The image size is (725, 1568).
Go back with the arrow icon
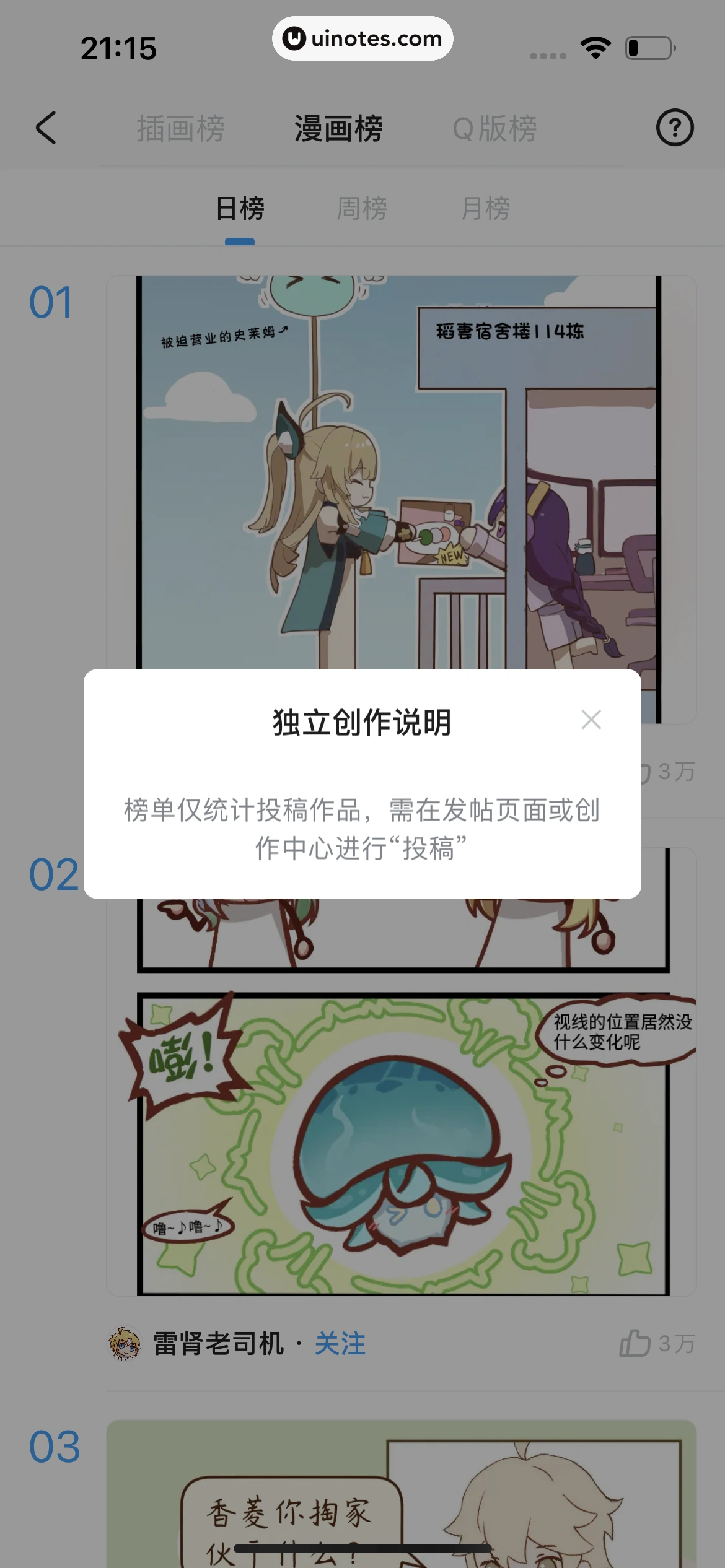(x=46, y=128)
